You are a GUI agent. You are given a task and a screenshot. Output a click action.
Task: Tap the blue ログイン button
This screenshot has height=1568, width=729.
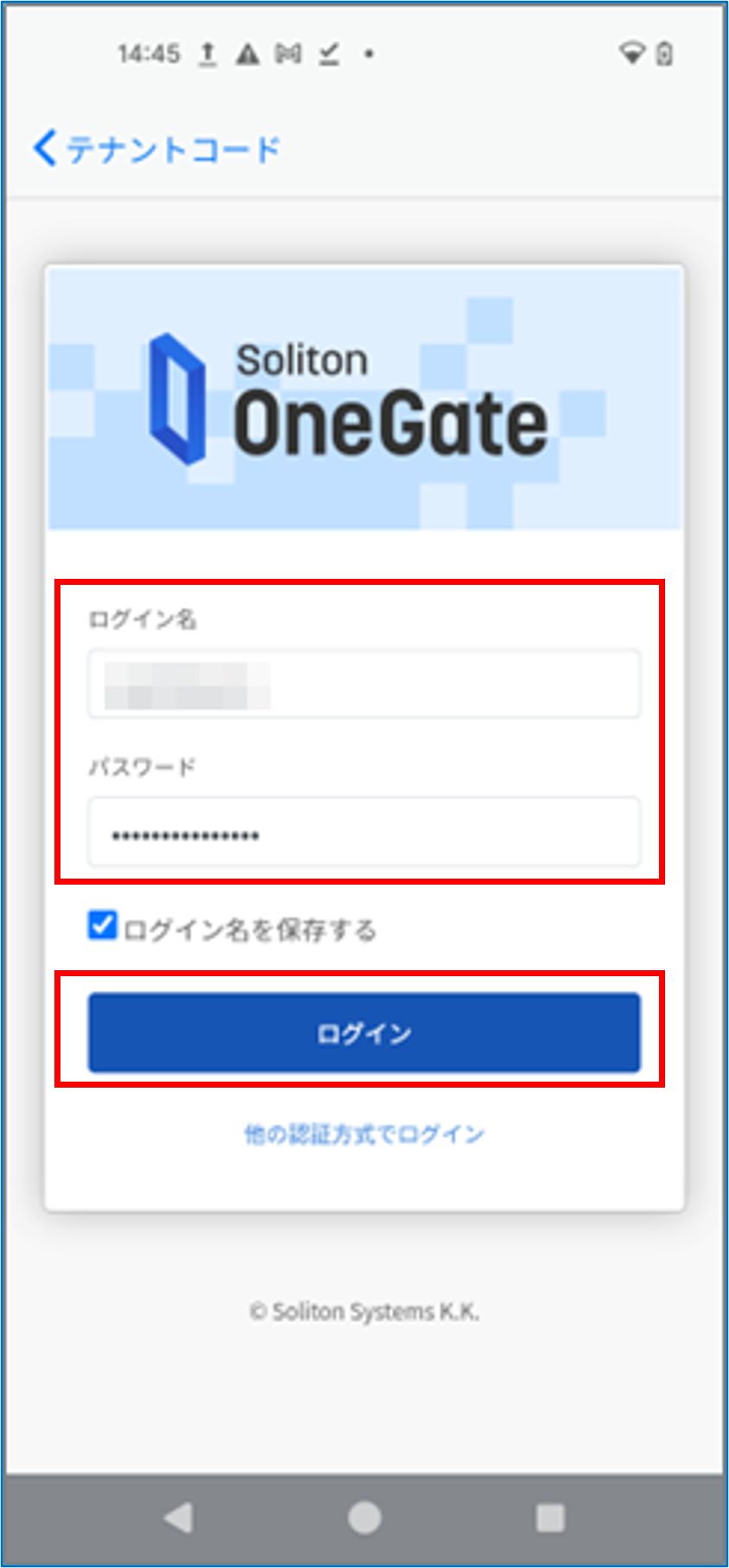click(x=364, y=1033)
